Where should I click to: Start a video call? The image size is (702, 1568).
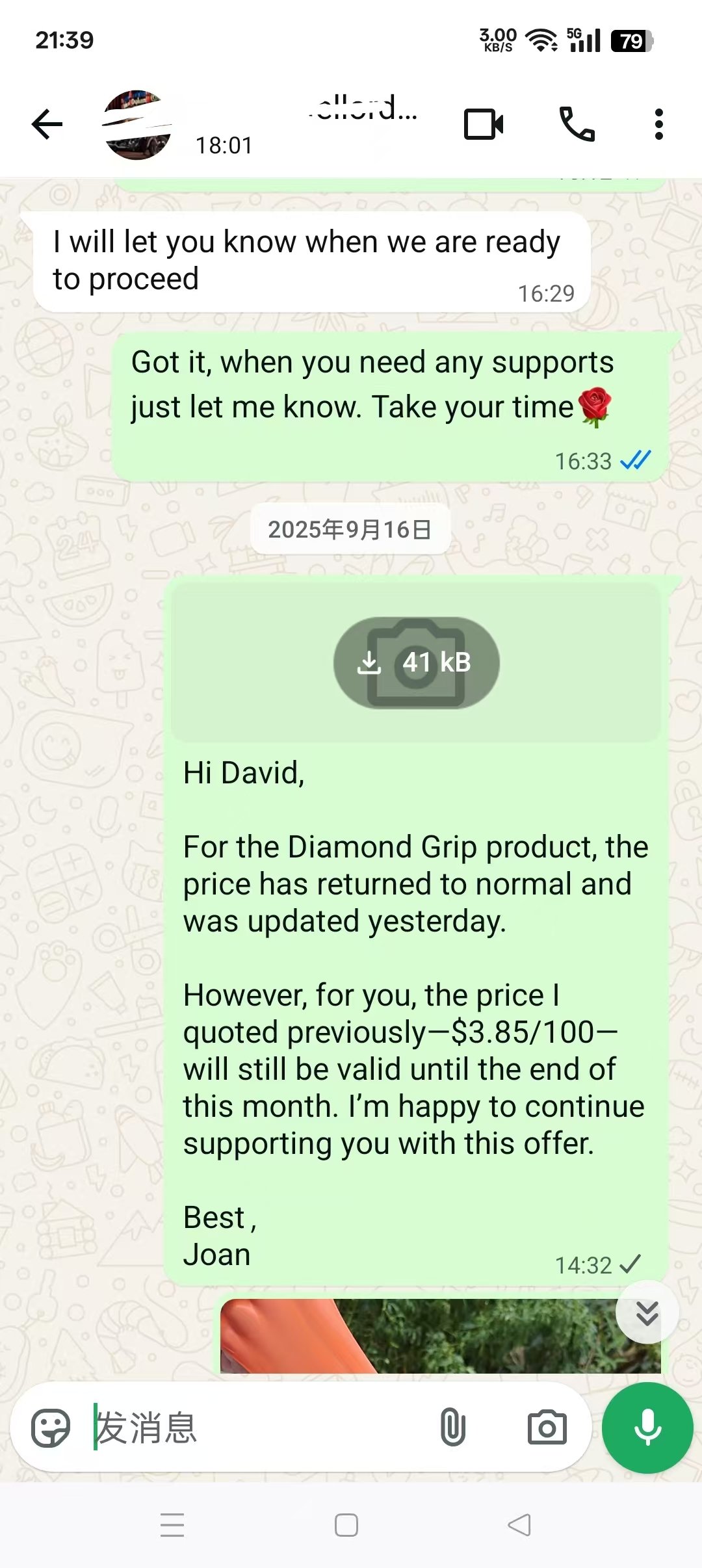(484, 124)
